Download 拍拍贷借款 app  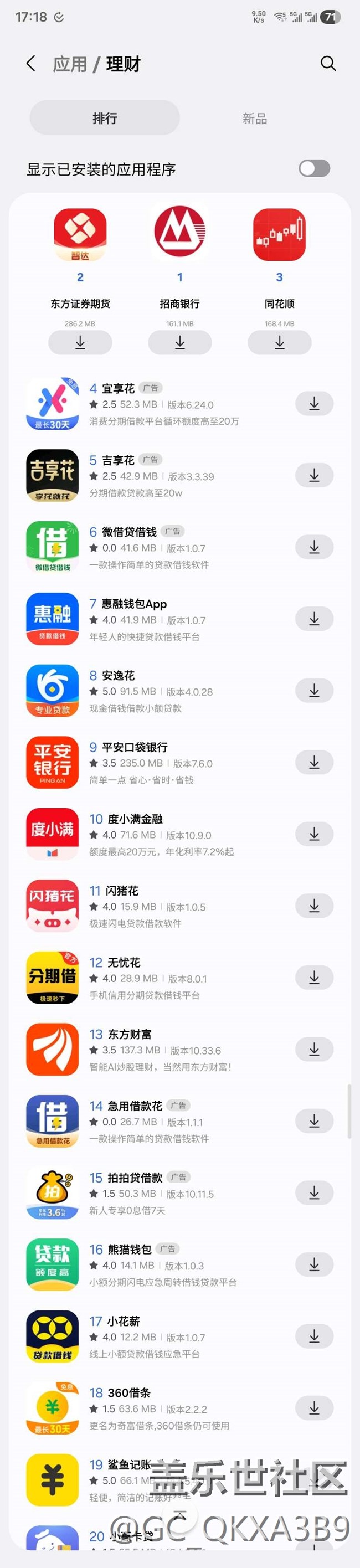pos(315,1193)
